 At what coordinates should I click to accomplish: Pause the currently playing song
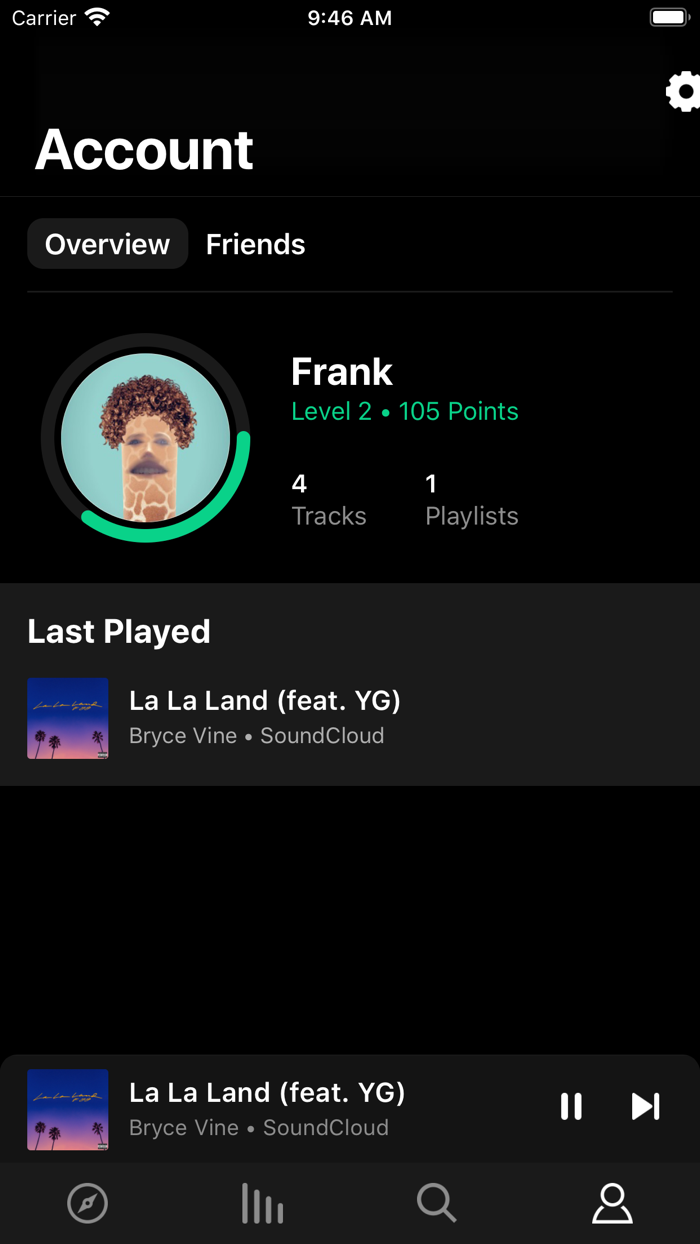point(571,1106)
